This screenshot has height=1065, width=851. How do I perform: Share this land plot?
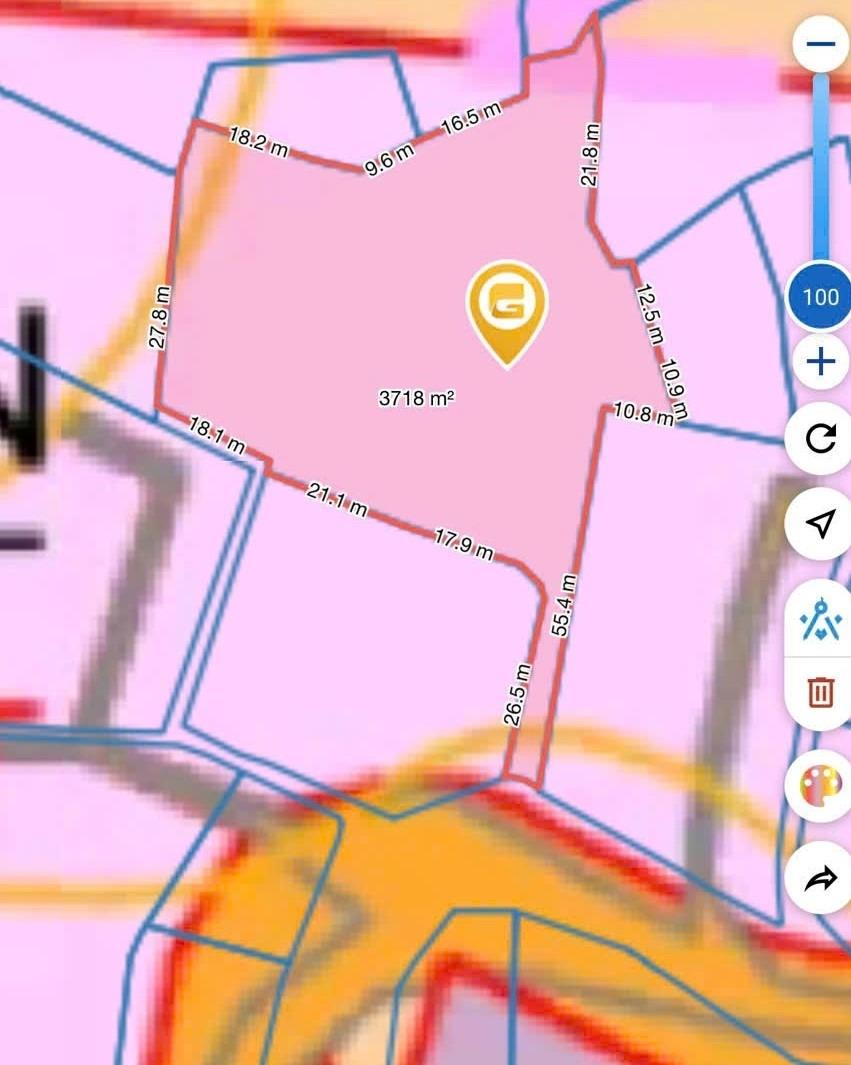(x=820, y=878)
